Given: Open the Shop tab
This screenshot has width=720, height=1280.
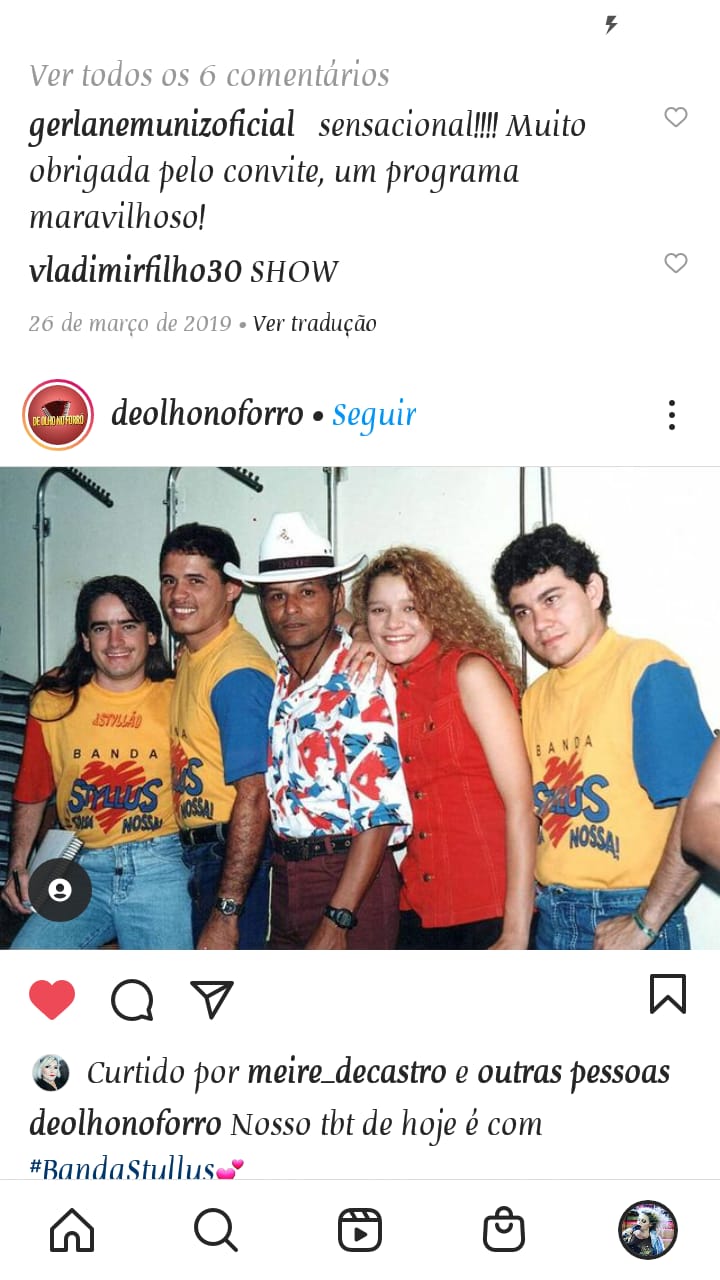Looking at the screenshot, I should (x=504, y=1230).
